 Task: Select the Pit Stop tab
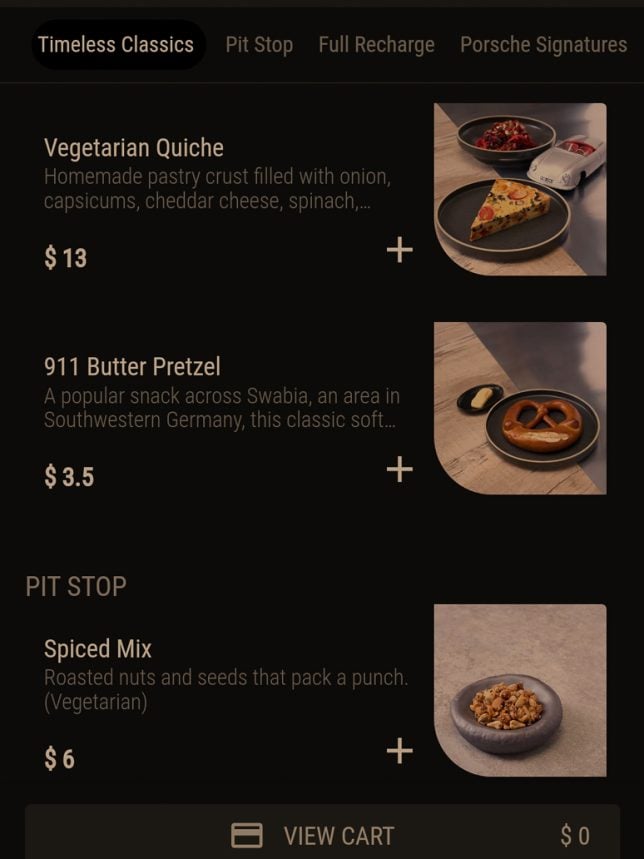pos(259,45)
